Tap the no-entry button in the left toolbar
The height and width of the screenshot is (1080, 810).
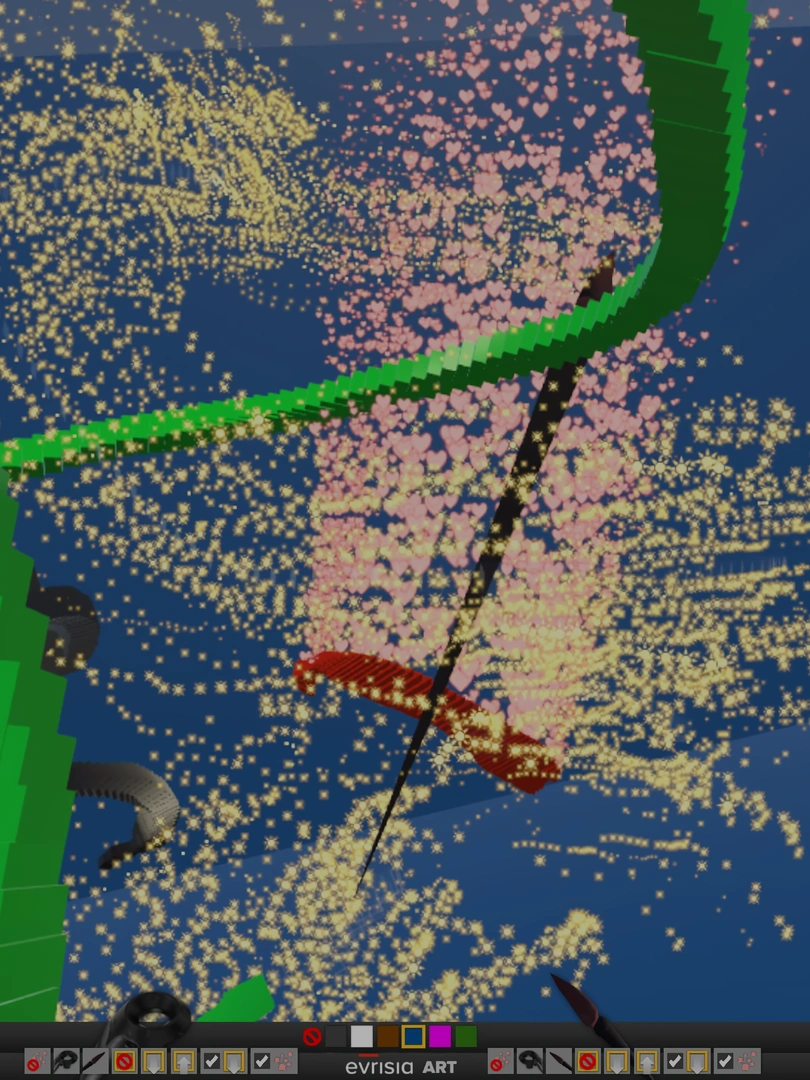click(x=124, y=1061)
